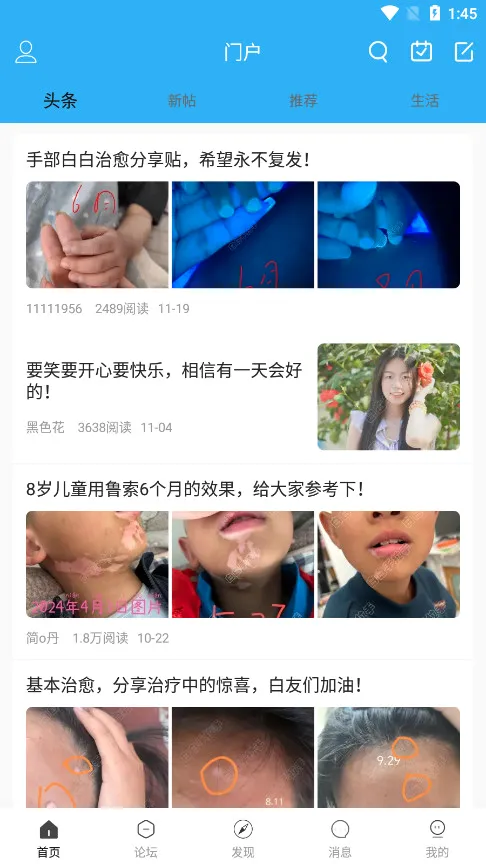The width and height of the screenshot is (486, 864).
Task: Open the user profile icon
Action: click(x=25, y=52)
